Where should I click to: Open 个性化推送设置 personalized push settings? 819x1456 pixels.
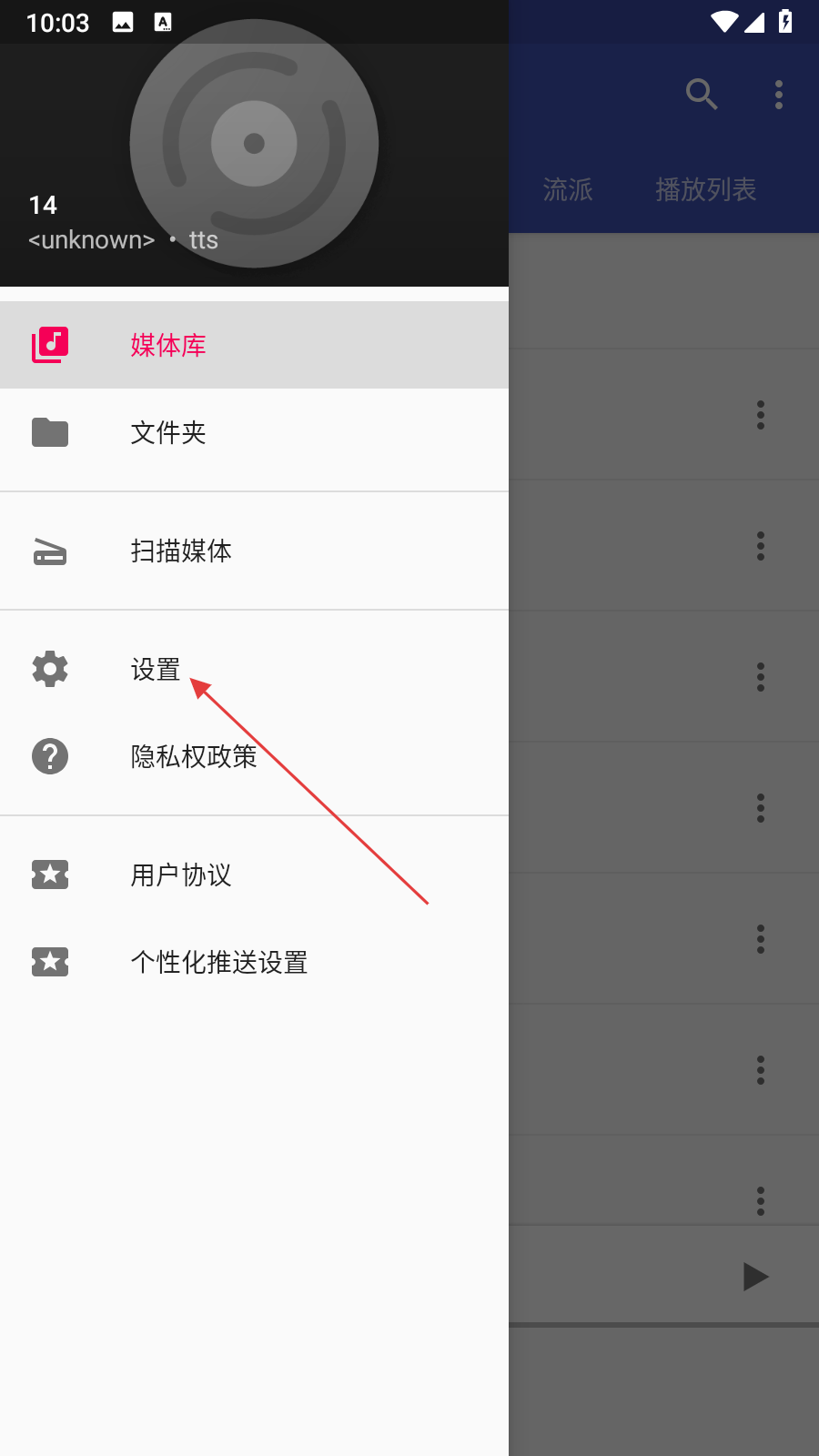(x=254, y=962)
